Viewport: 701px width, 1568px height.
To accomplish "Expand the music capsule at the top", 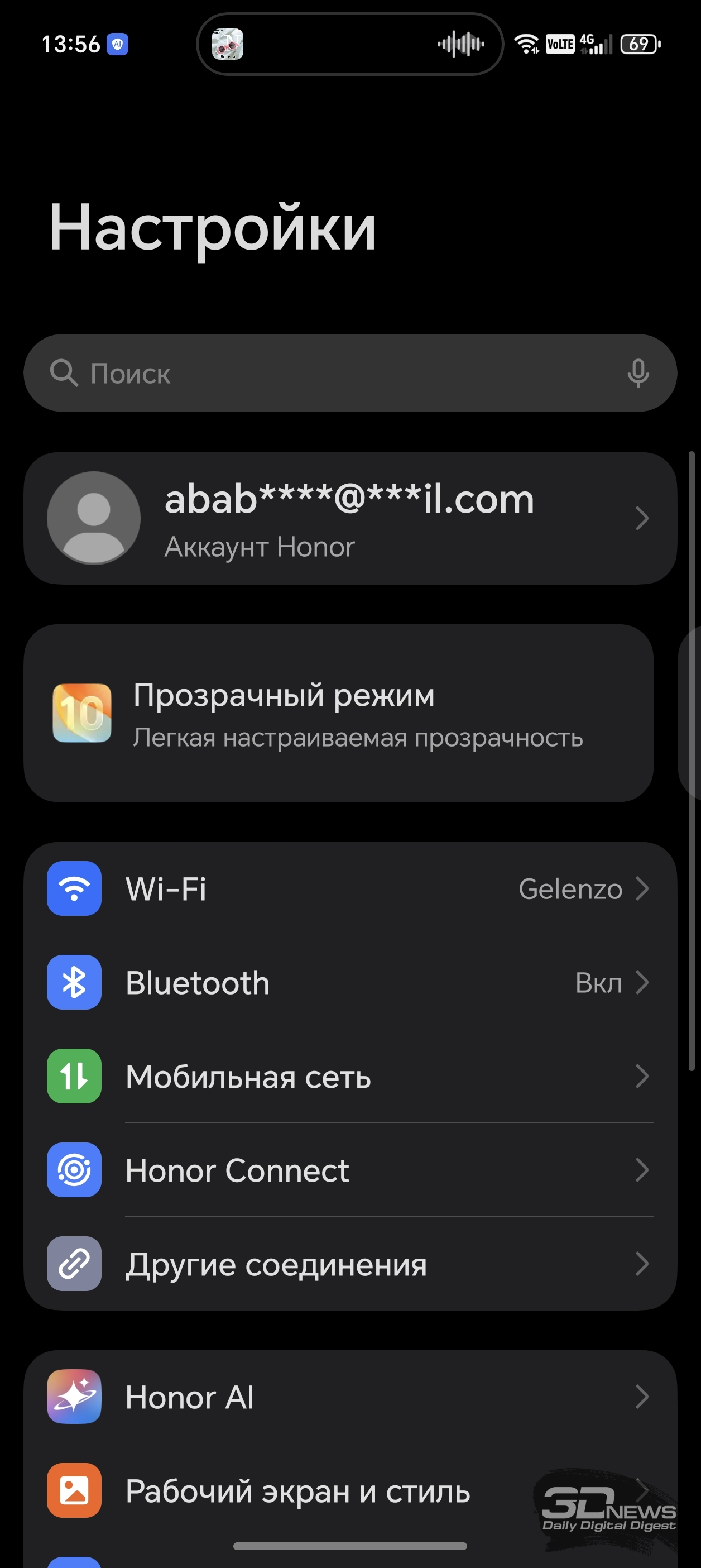I will tap(350, 44).
